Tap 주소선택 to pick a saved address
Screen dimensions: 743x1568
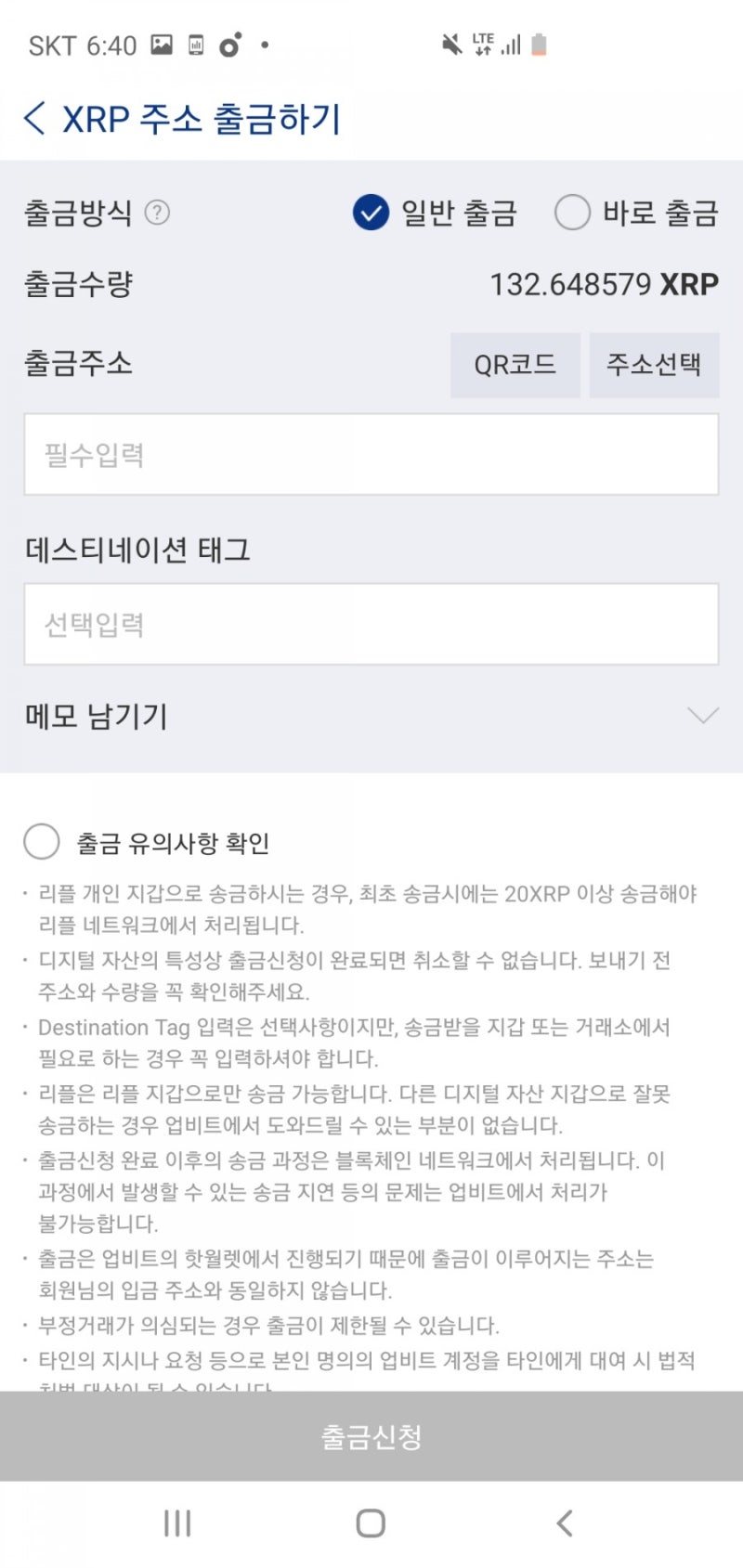click(655, 365)
